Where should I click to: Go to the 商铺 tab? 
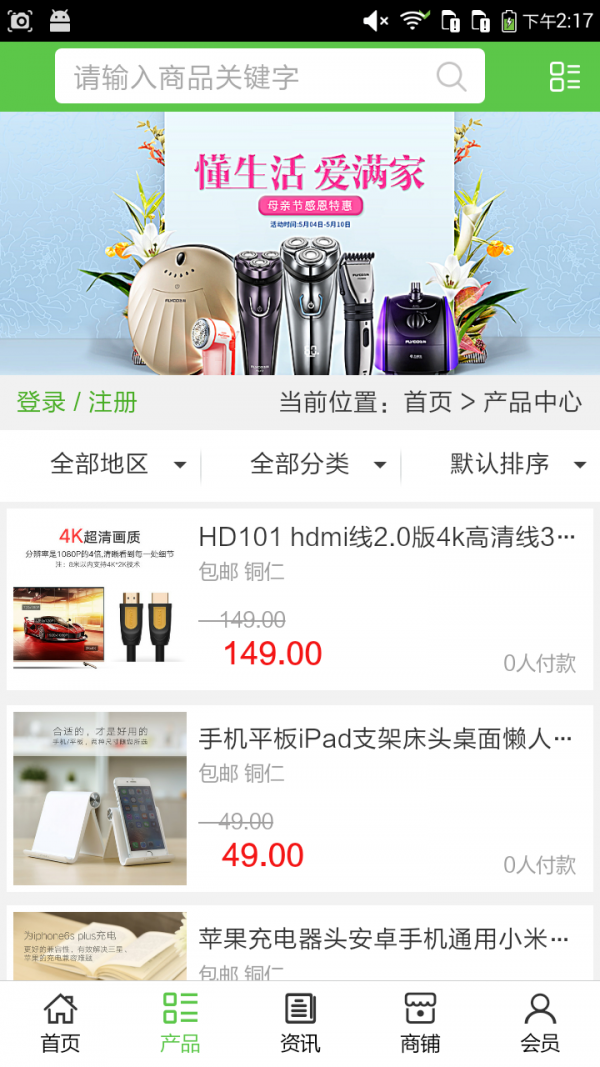pyautogui.click(x=420, y=1023)
